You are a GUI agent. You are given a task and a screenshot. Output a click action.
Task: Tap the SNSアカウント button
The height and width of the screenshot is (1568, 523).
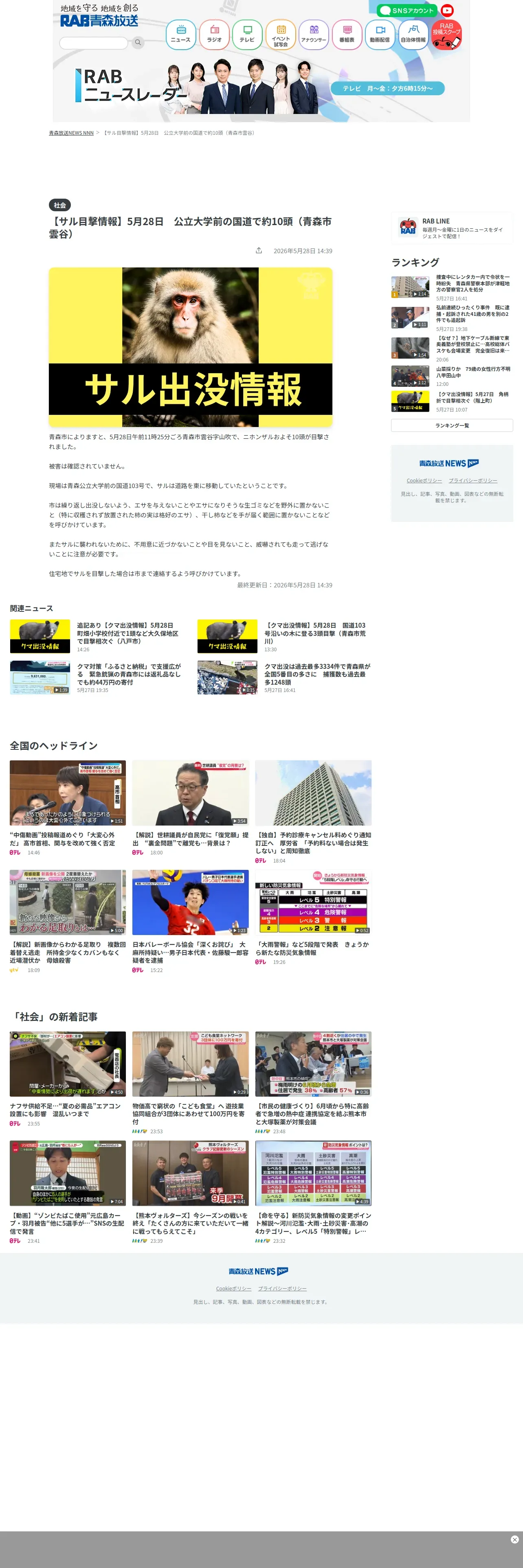pyautogui.click(x=407, y=10)
